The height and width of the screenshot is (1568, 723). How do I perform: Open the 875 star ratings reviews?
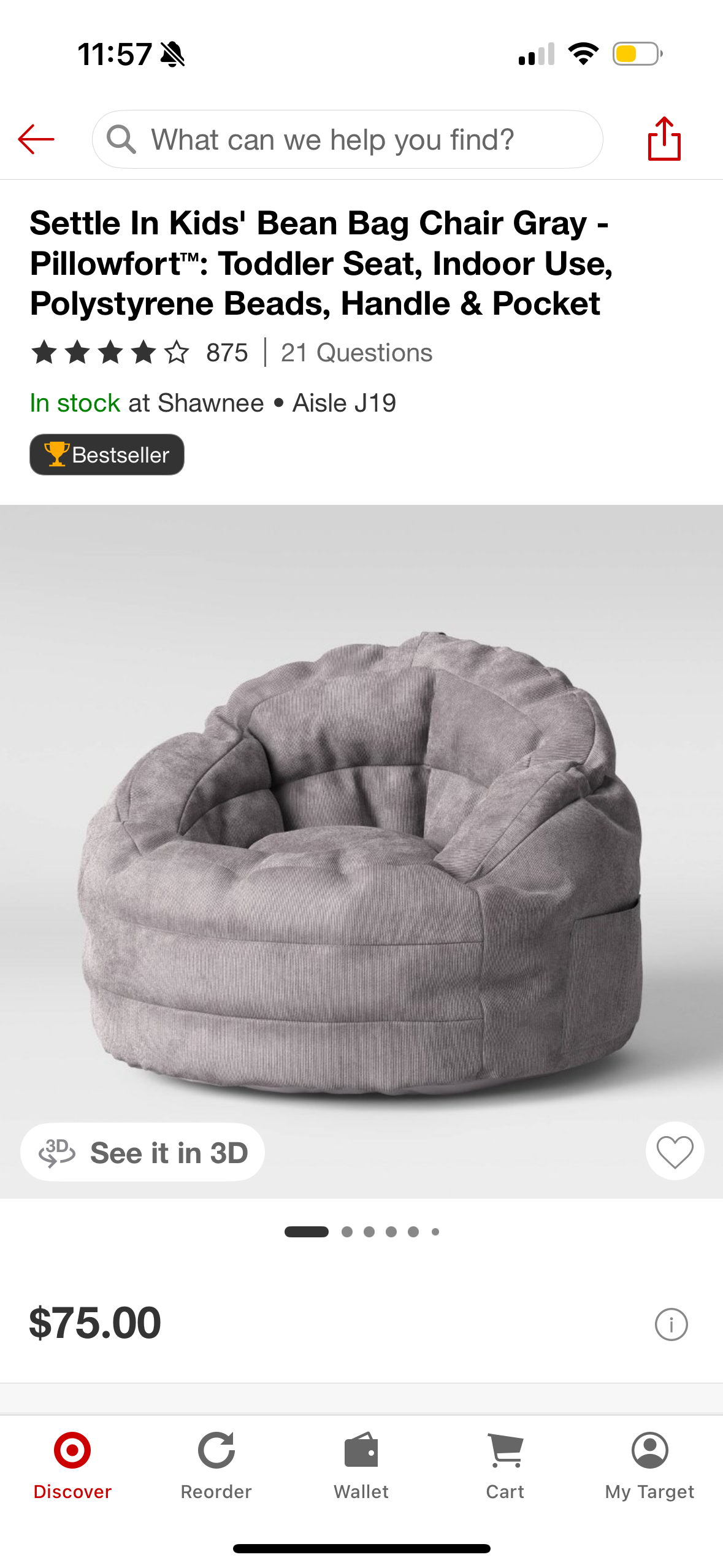[x=140, y=353]
